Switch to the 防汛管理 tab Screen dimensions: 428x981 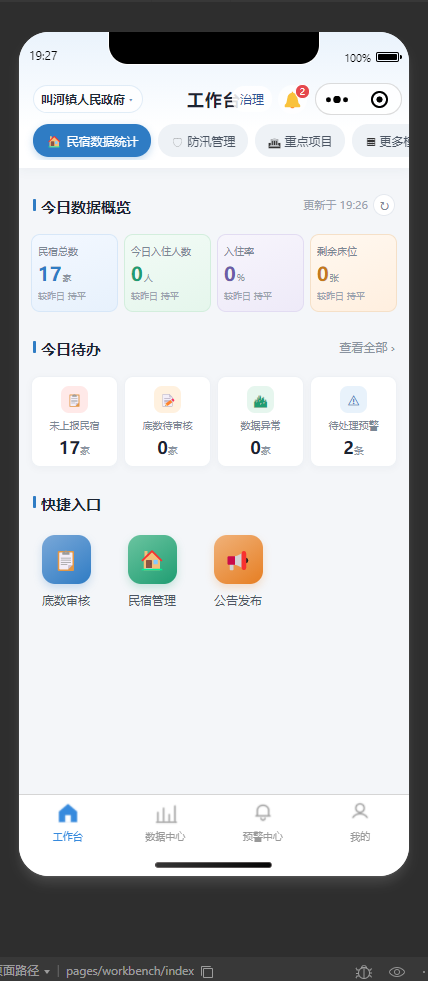pos(203,141)
